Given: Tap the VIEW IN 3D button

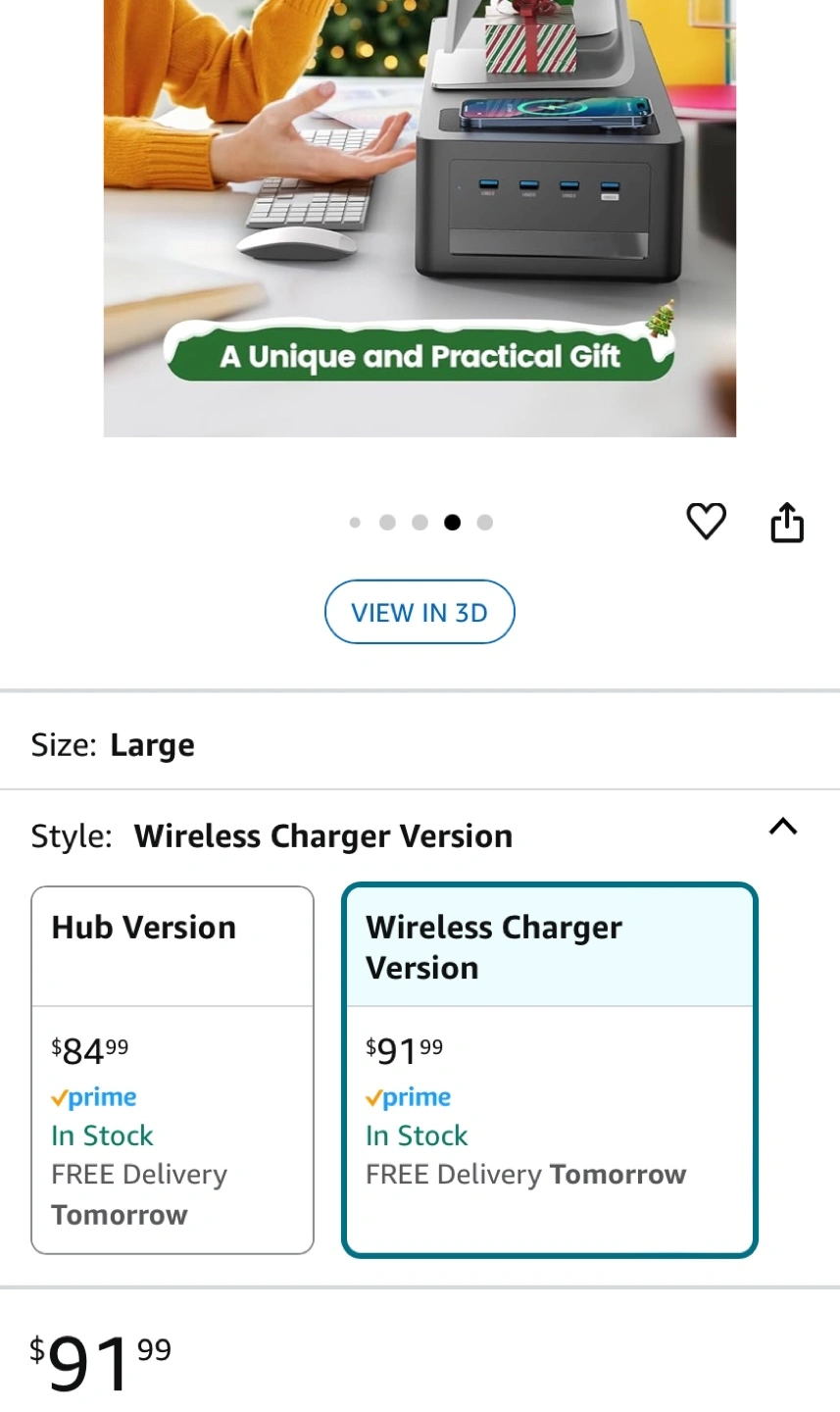Looking at the screenshot, I should click(420, 612).
